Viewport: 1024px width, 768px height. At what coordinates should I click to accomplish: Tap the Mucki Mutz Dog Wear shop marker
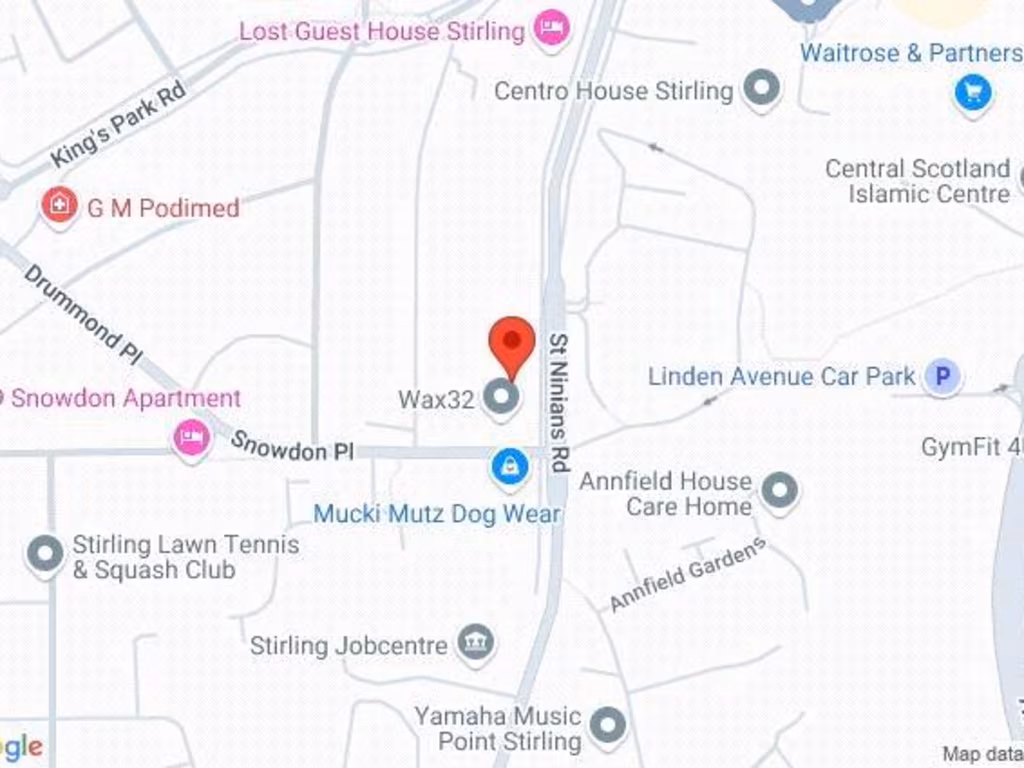click(x=510, y=465)
